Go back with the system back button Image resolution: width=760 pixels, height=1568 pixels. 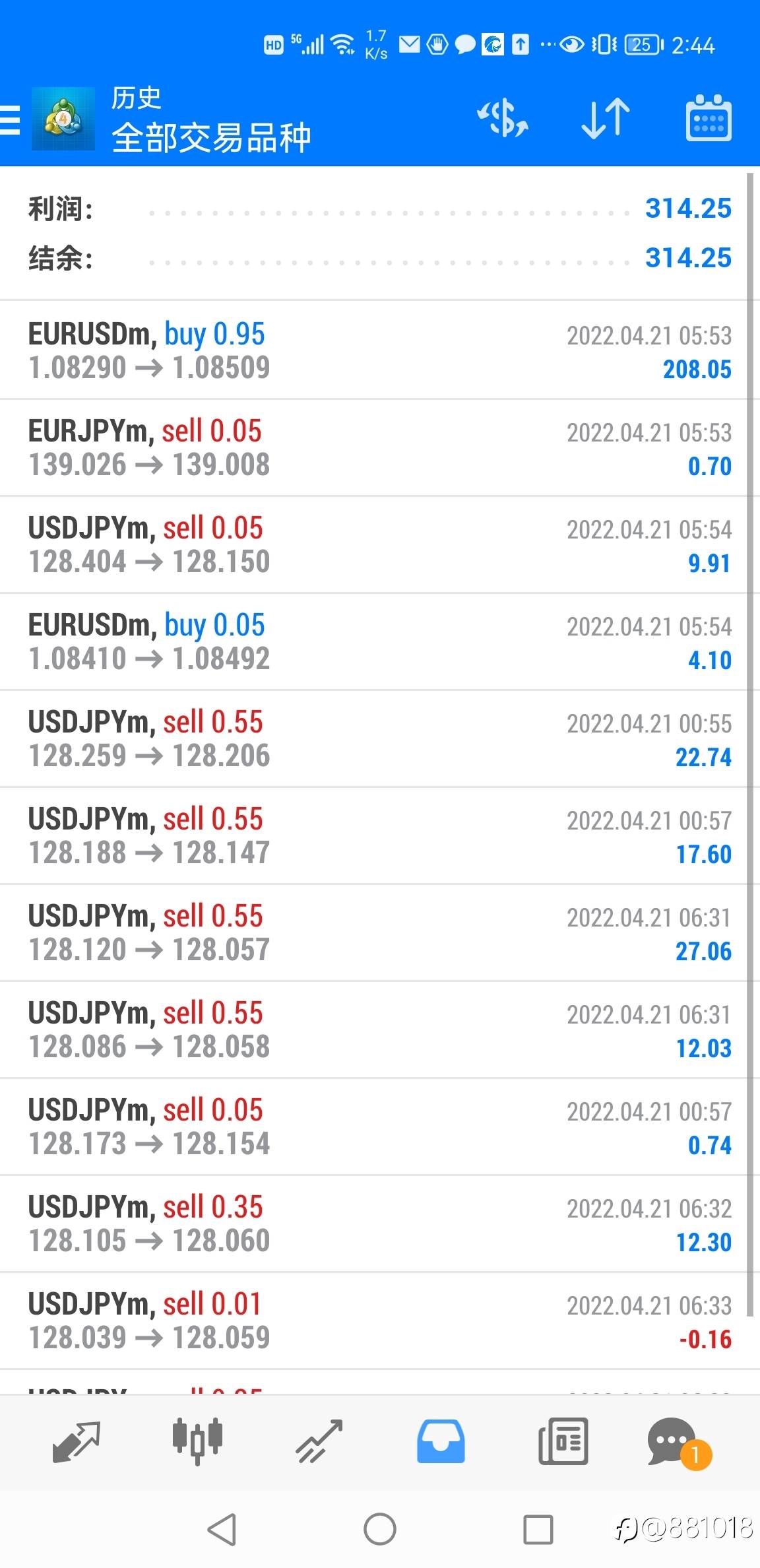[222, 1529]
